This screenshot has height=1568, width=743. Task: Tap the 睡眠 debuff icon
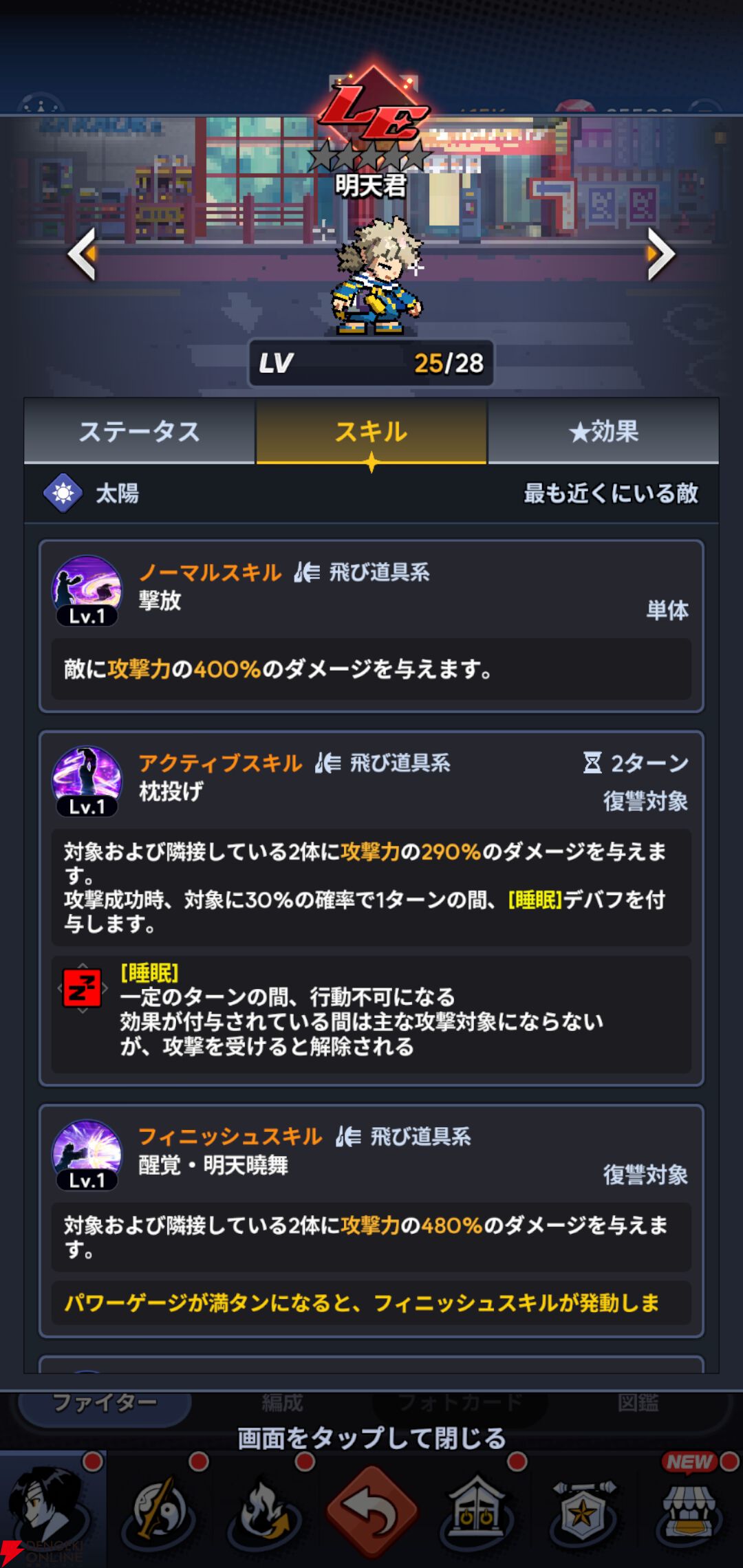tap(83, 988)
